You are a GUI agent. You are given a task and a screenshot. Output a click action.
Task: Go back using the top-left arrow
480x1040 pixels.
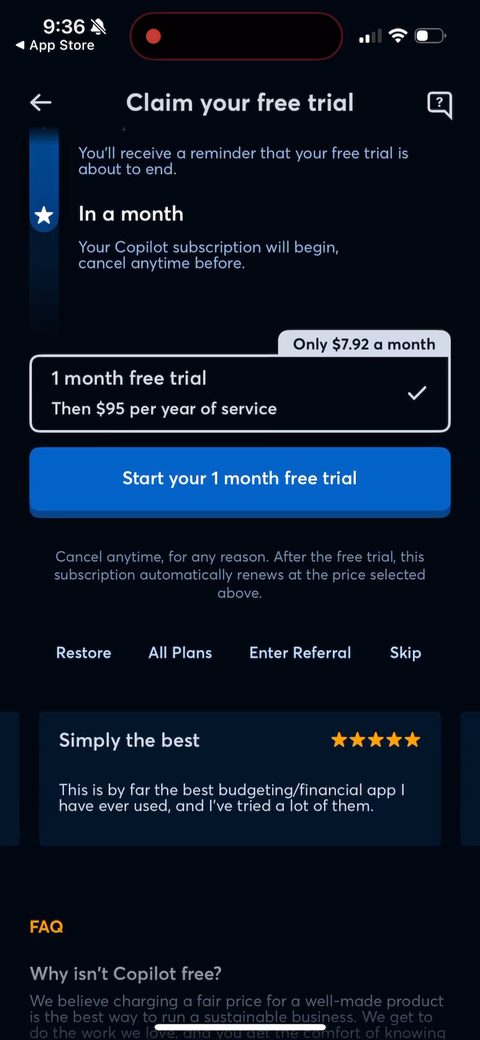tap(41, 102)
